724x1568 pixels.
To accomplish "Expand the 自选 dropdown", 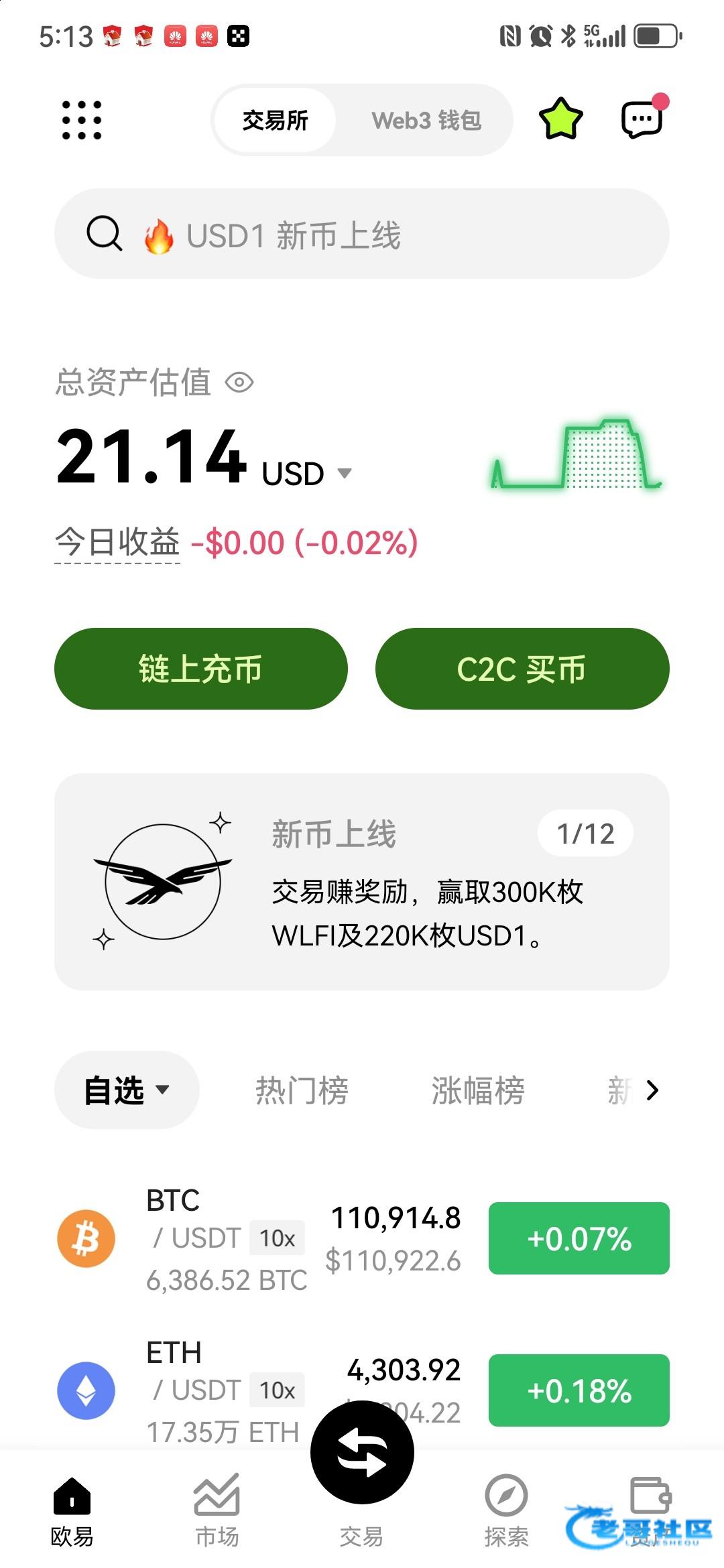I will (x=127, y=1090).
